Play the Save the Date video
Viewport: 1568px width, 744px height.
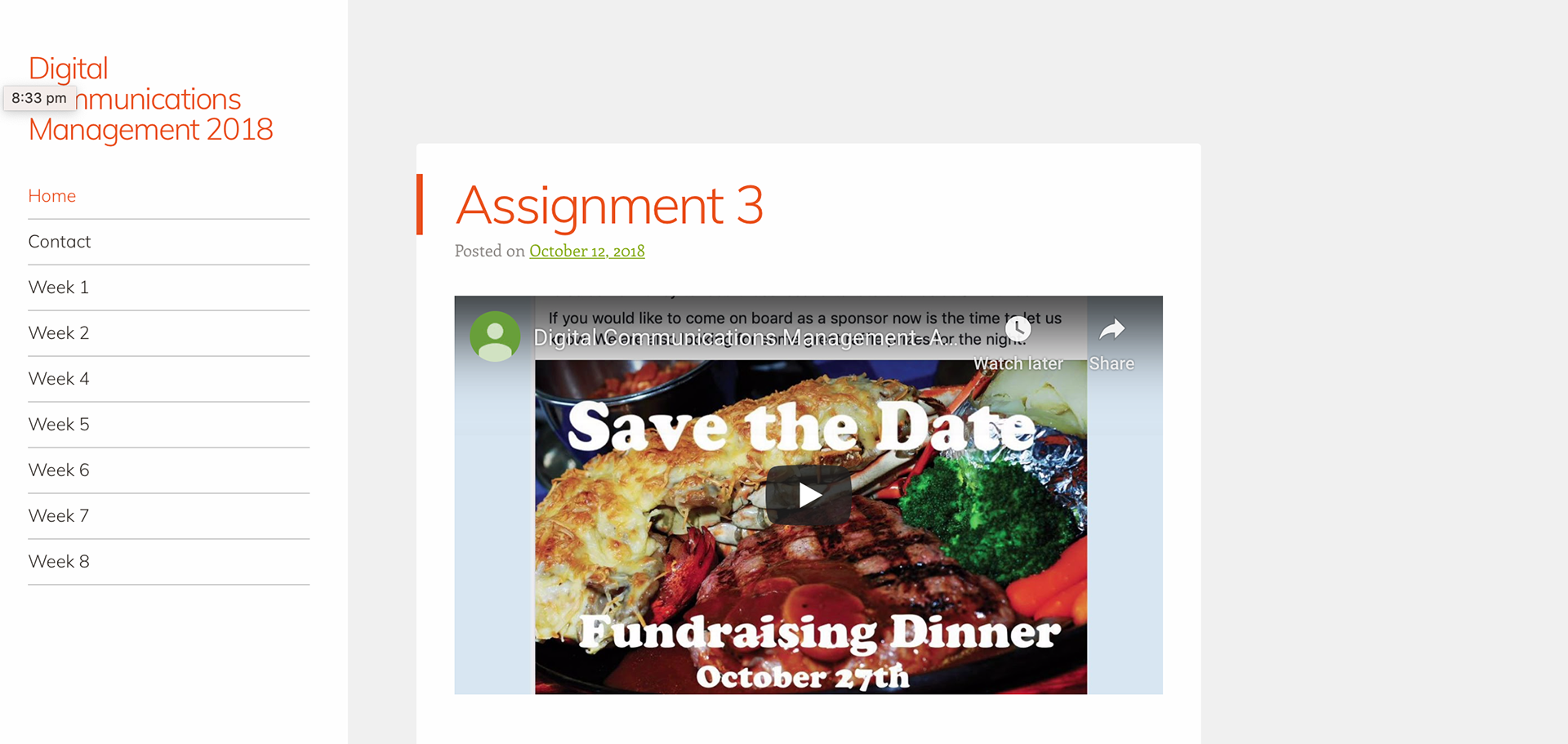coord(808,495)
